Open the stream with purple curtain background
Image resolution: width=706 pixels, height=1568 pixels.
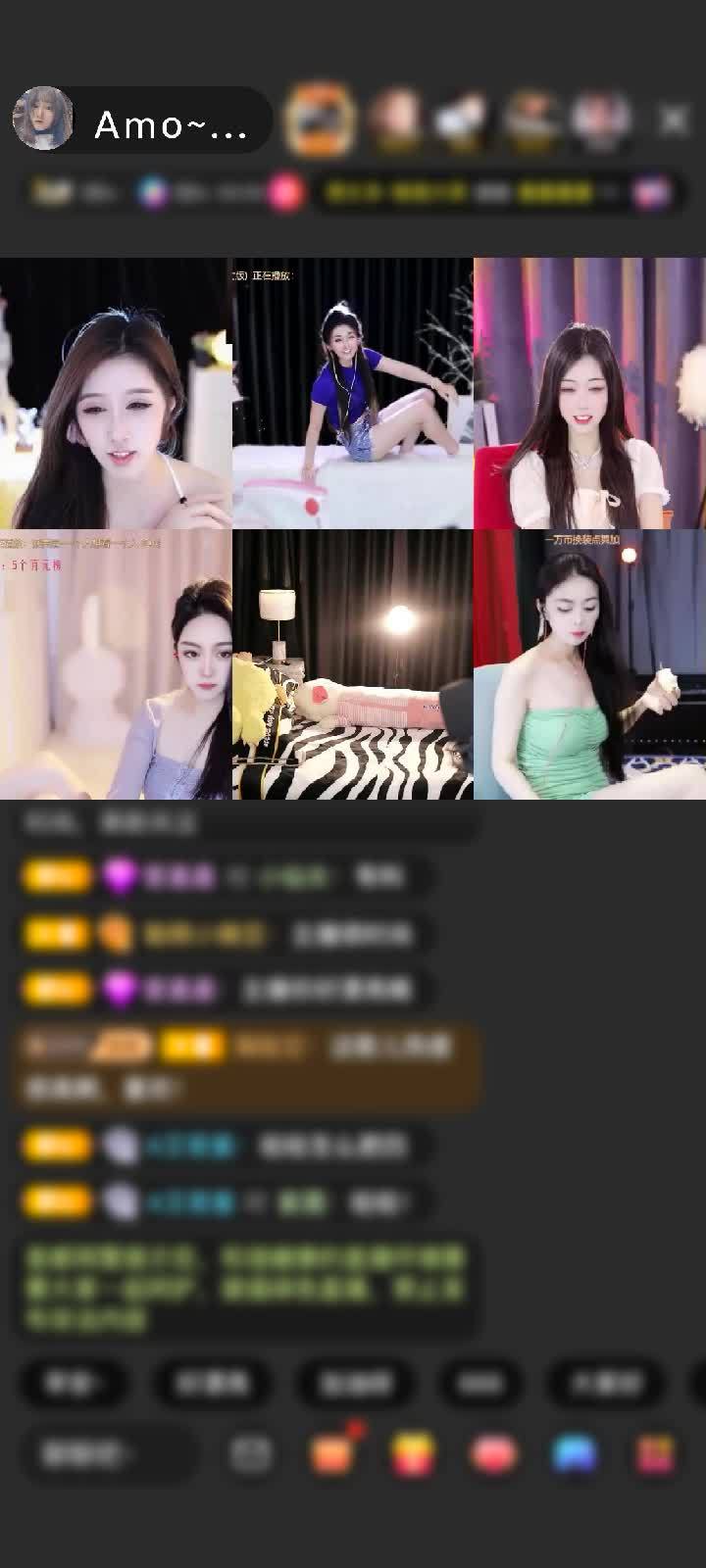[589, 393]
